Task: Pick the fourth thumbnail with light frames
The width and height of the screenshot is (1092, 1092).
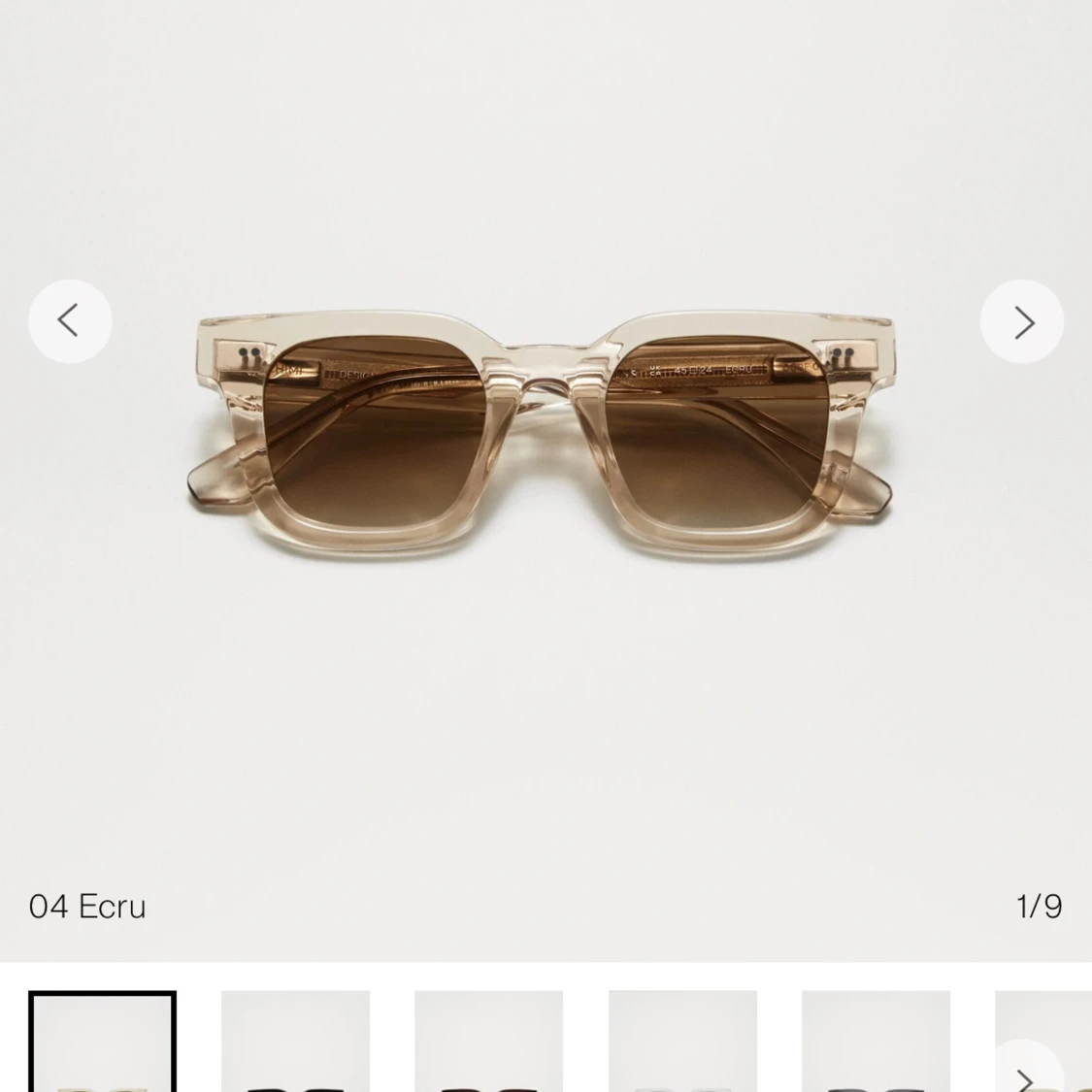Action: 682,1043
